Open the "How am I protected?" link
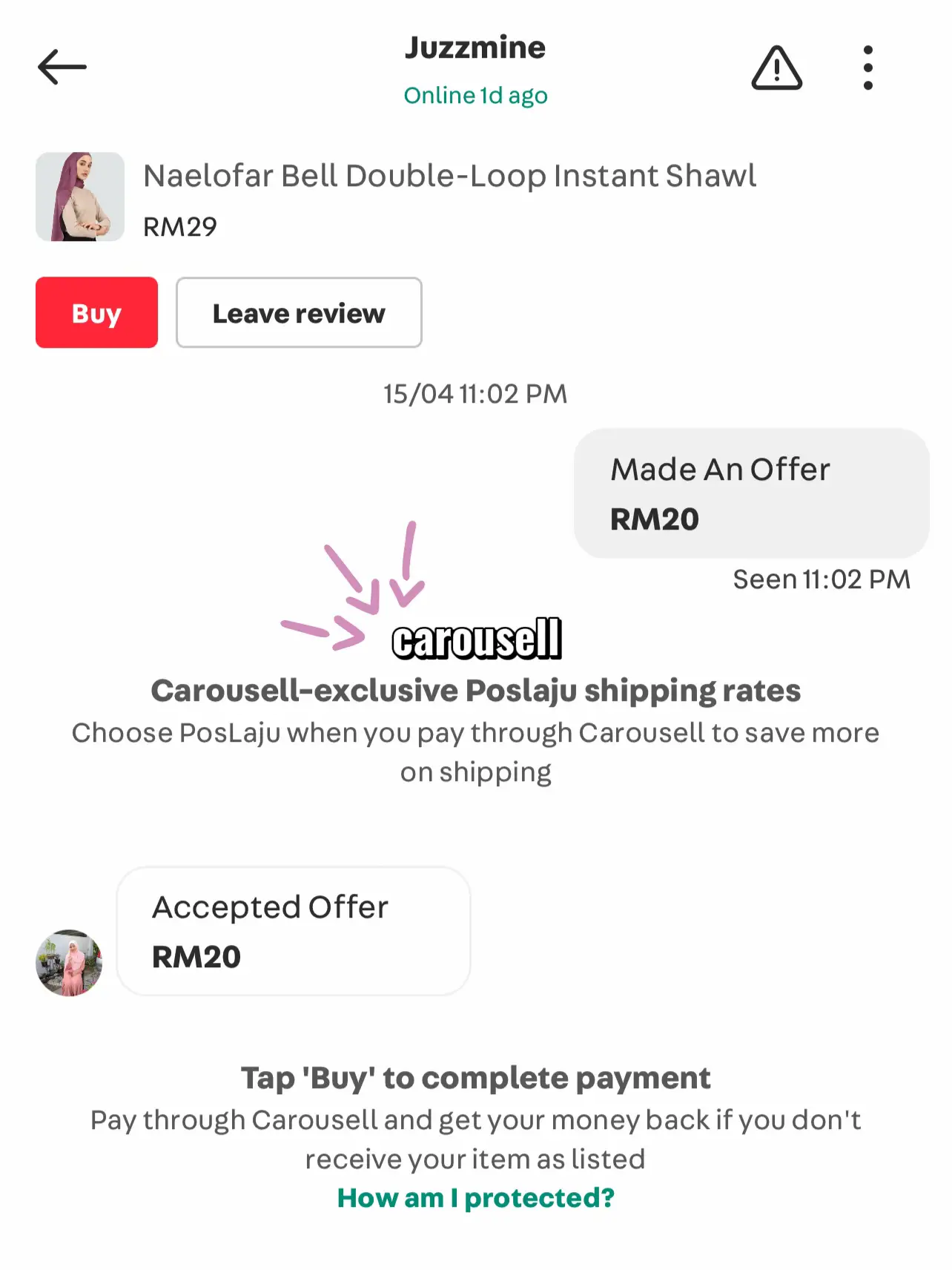Viewport: 952px width, 1270px height. (x=475, y=1197)
